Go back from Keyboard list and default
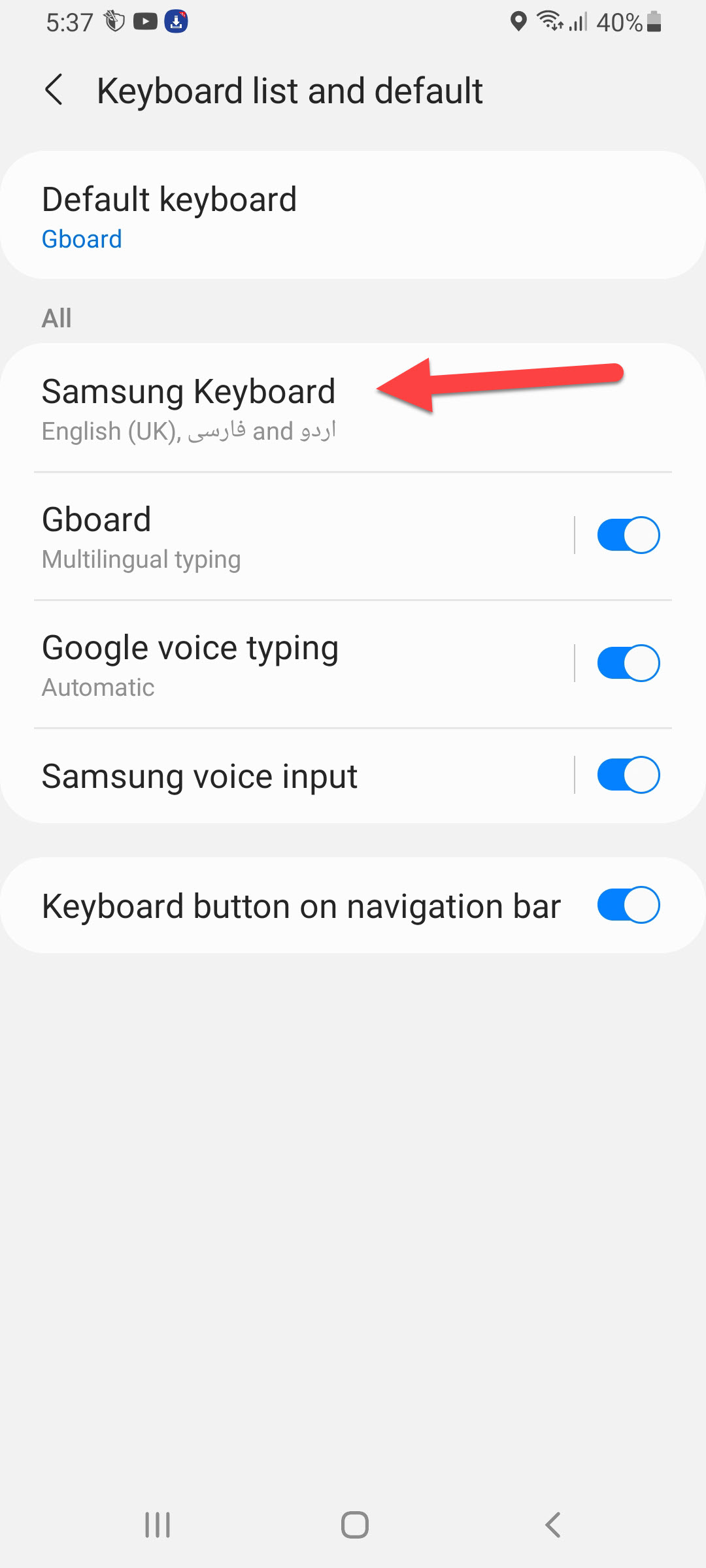Image resolution: width=706 pixels, height=1568 pixels. [x=54, y=90]
